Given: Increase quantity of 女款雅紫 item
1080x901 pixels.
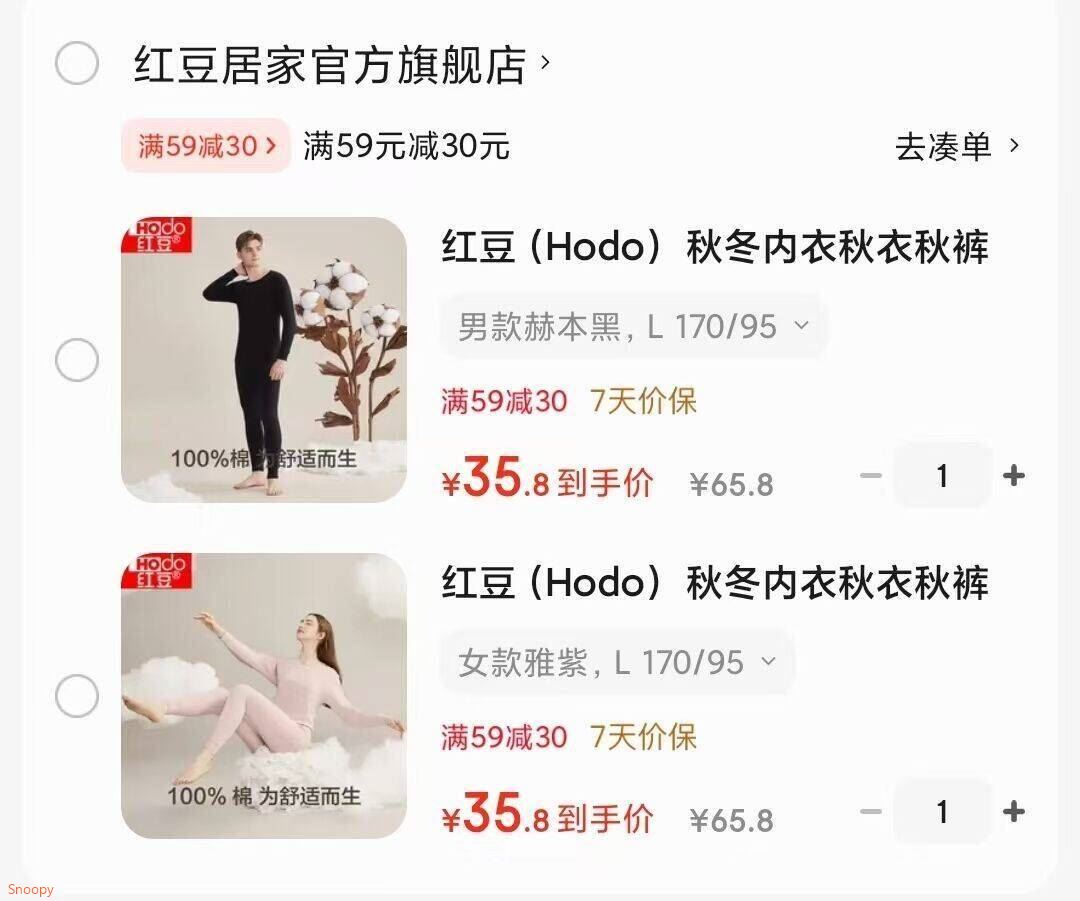Looking at the screenshot, I should [1013, 812].
